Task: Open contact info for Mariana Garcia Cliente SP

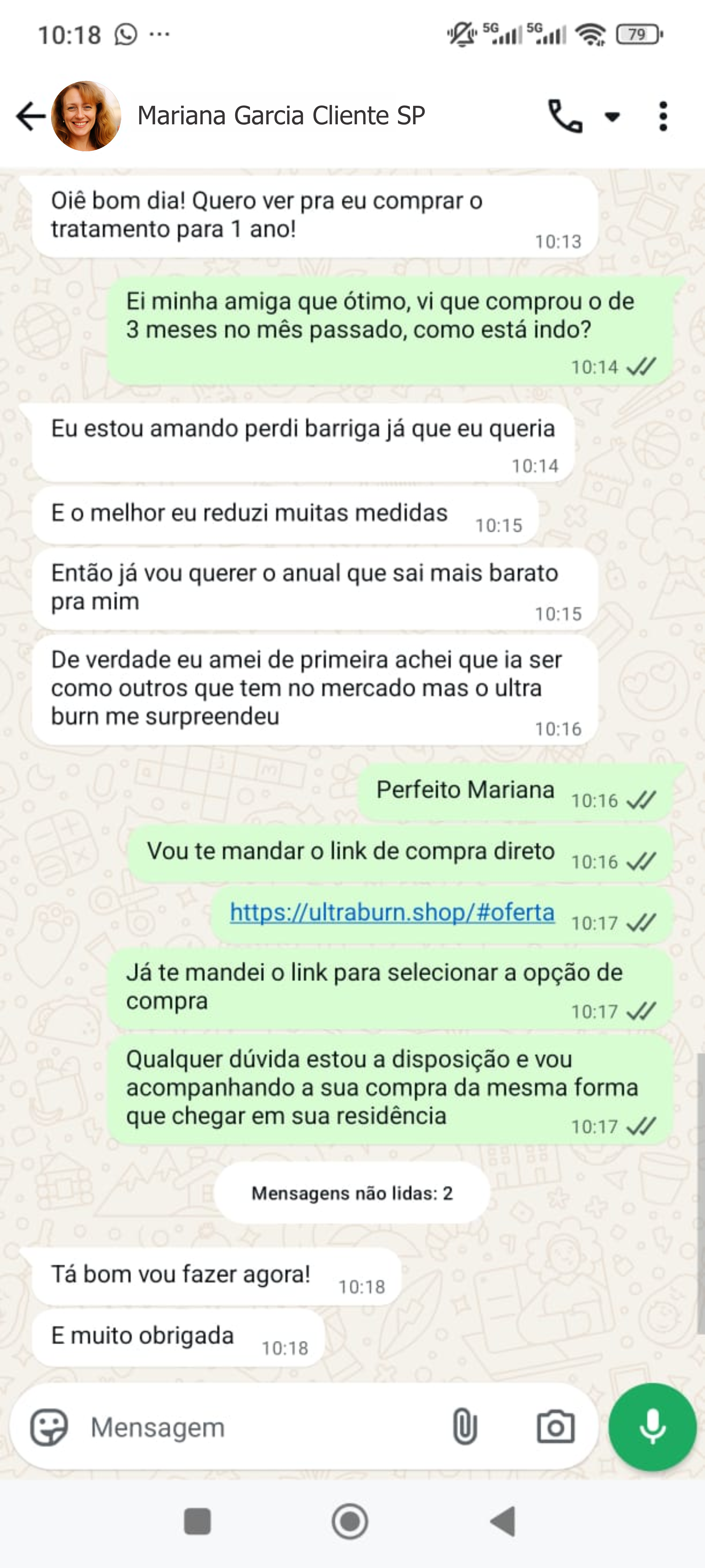Action: click(280, 116)
